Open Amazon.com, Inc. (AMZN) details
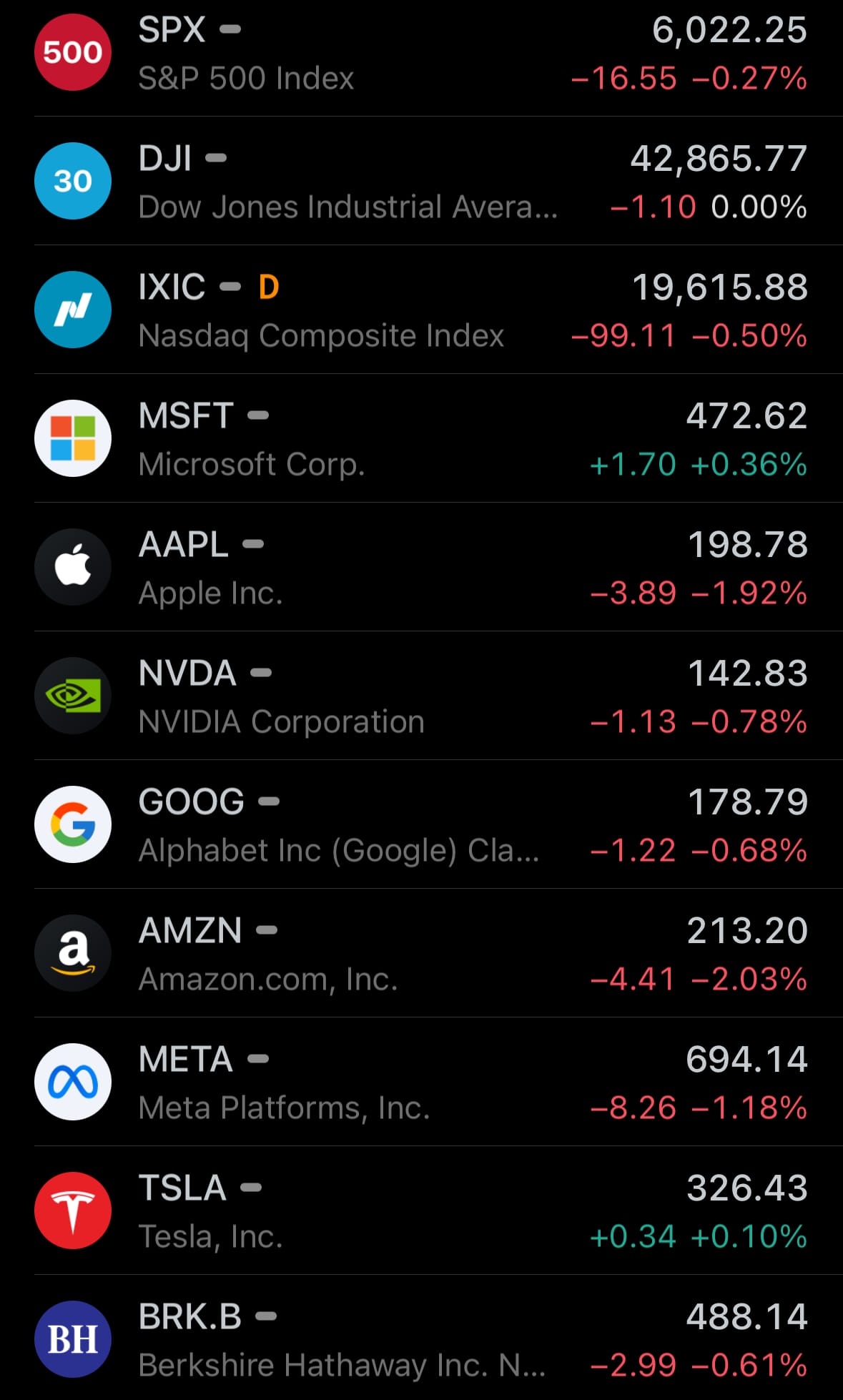843x1400 pixels. (421, 953)
